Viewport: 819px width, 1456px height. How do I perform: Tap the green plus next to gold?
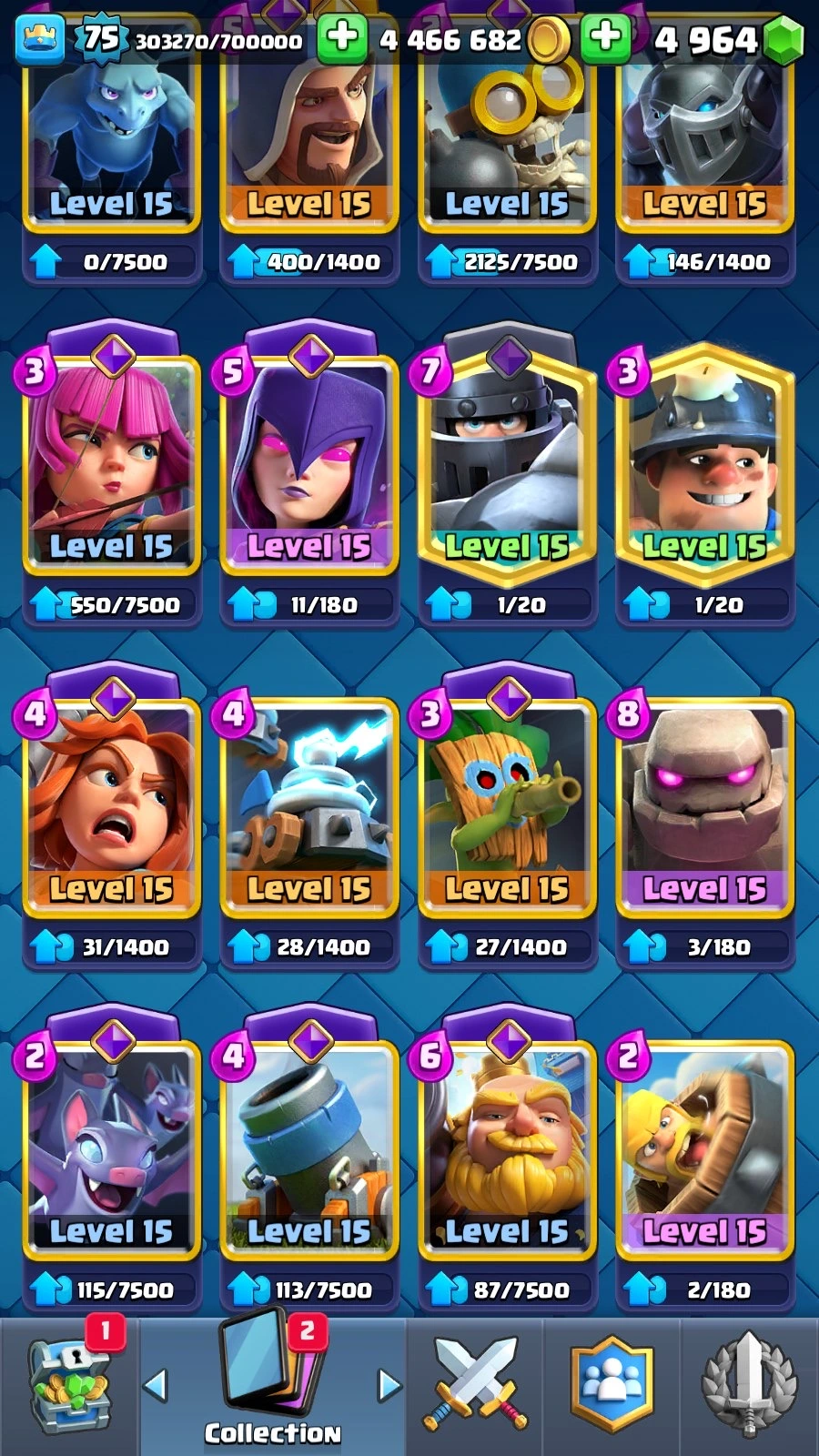click(x=341, y=38)
